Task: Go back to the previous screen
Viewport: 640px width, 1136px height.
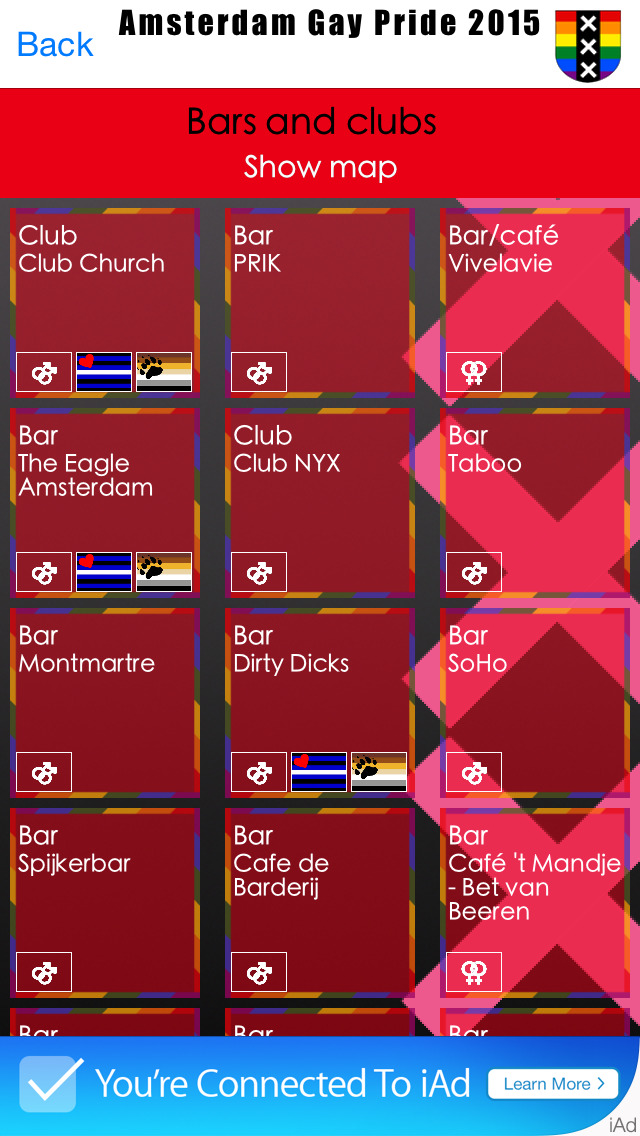Action: click(x=55, y=44)
